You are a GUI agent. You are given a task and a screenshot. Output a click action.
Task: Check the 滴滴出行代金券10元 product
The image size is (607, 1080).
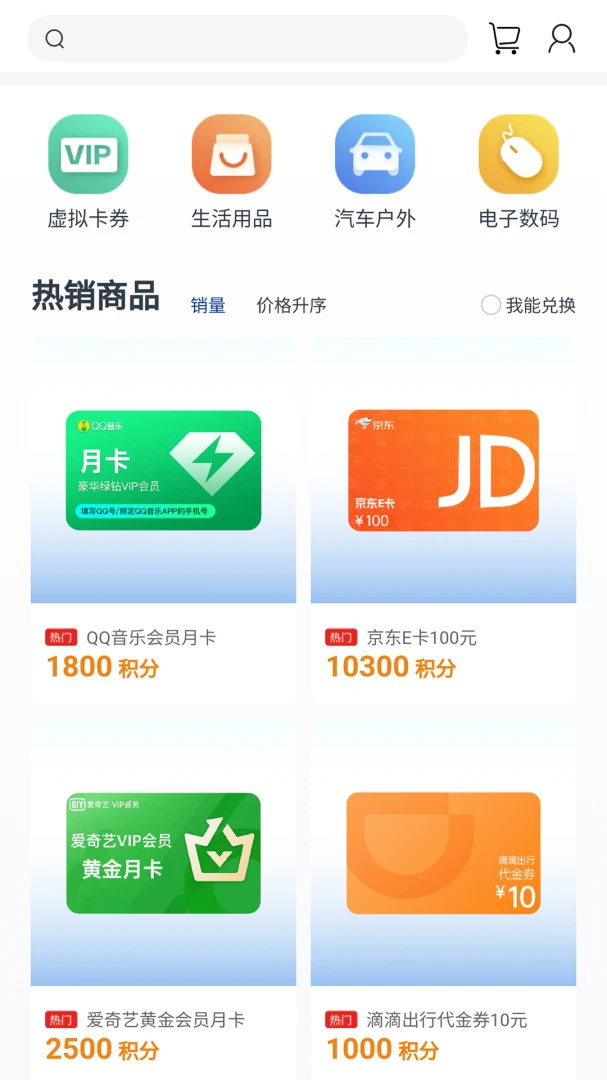click(x=443, y=900)
